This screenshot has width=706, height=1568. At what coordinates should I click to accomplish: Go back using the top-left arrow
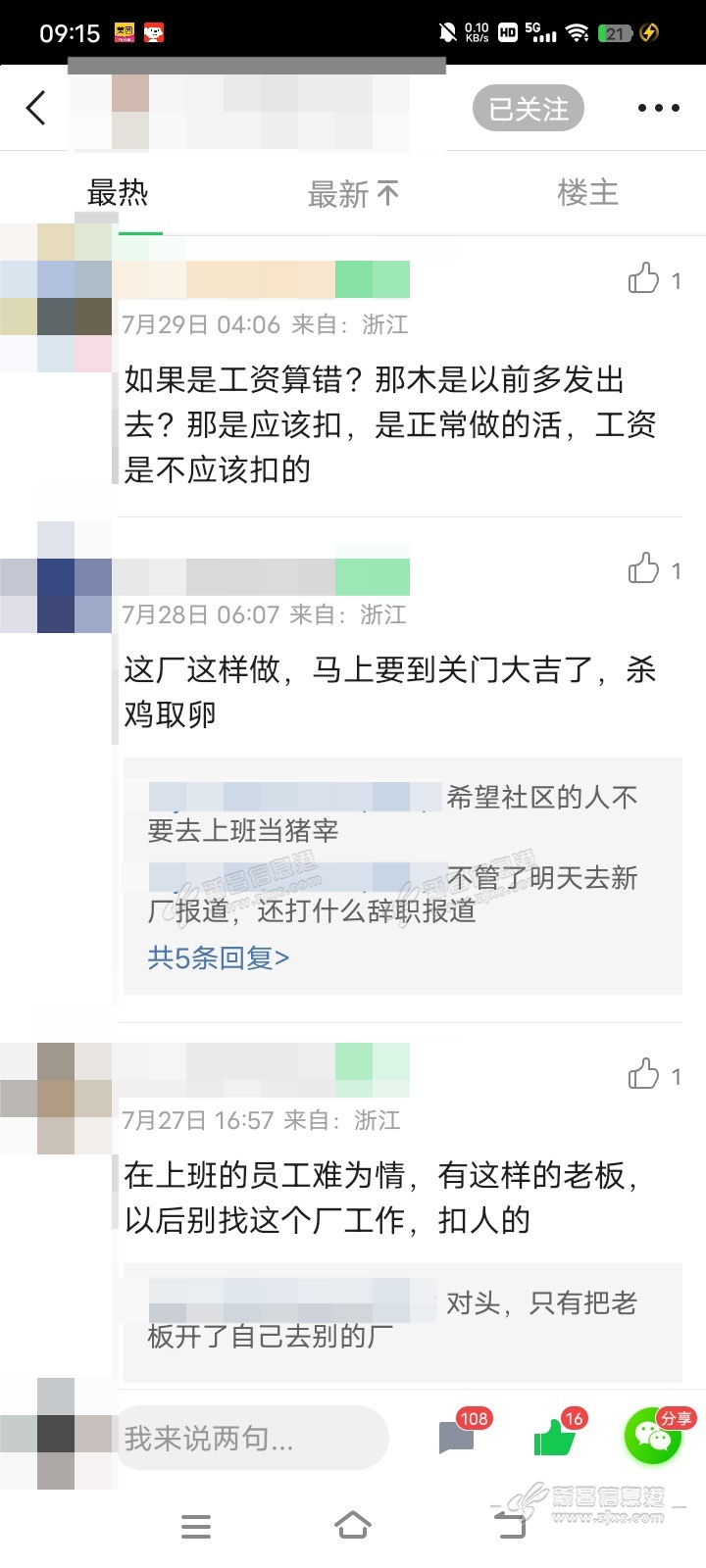[36, 108]
